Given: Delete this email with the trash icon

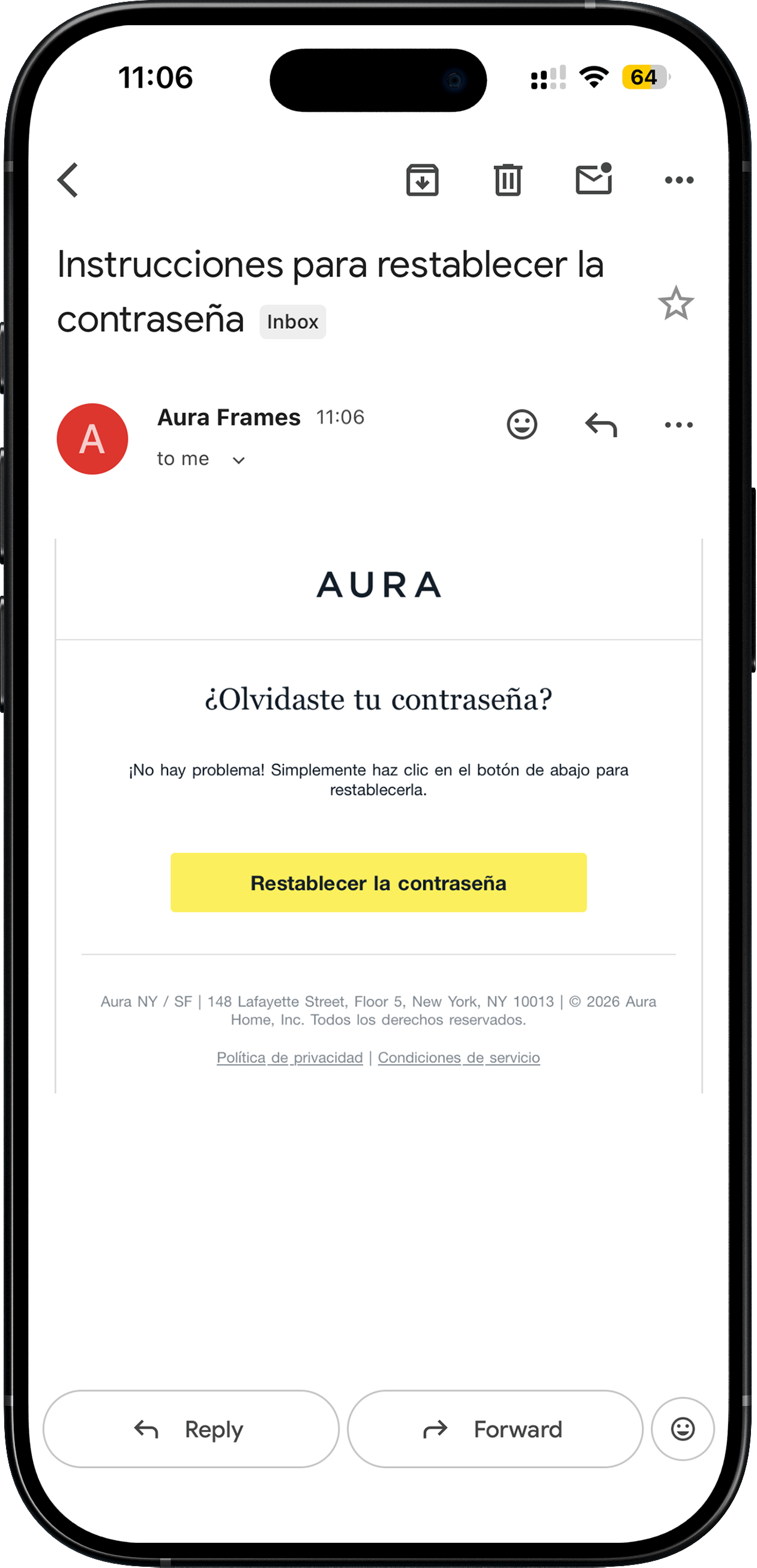Looking at the screenshot, I should point(507,180).
